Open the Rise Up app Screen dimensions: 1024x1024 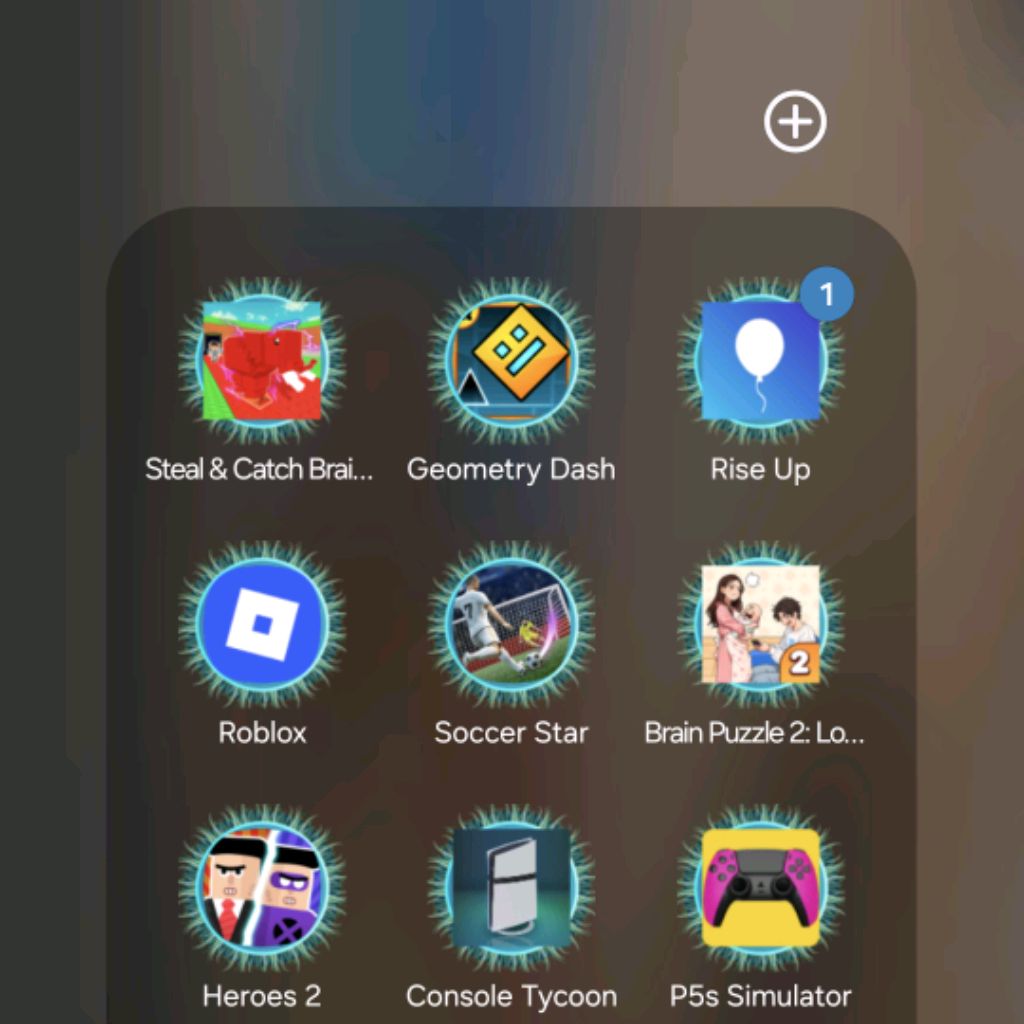(760, 361)
